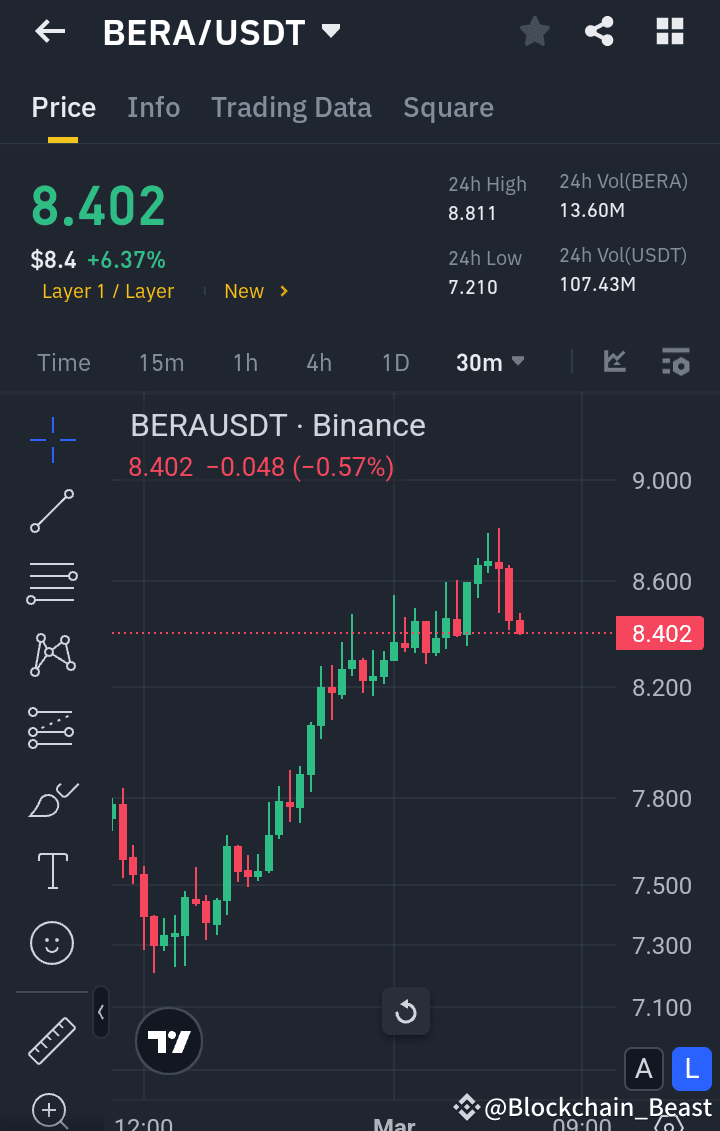Switch to the Trading Data tab

(x=291, y=107)
